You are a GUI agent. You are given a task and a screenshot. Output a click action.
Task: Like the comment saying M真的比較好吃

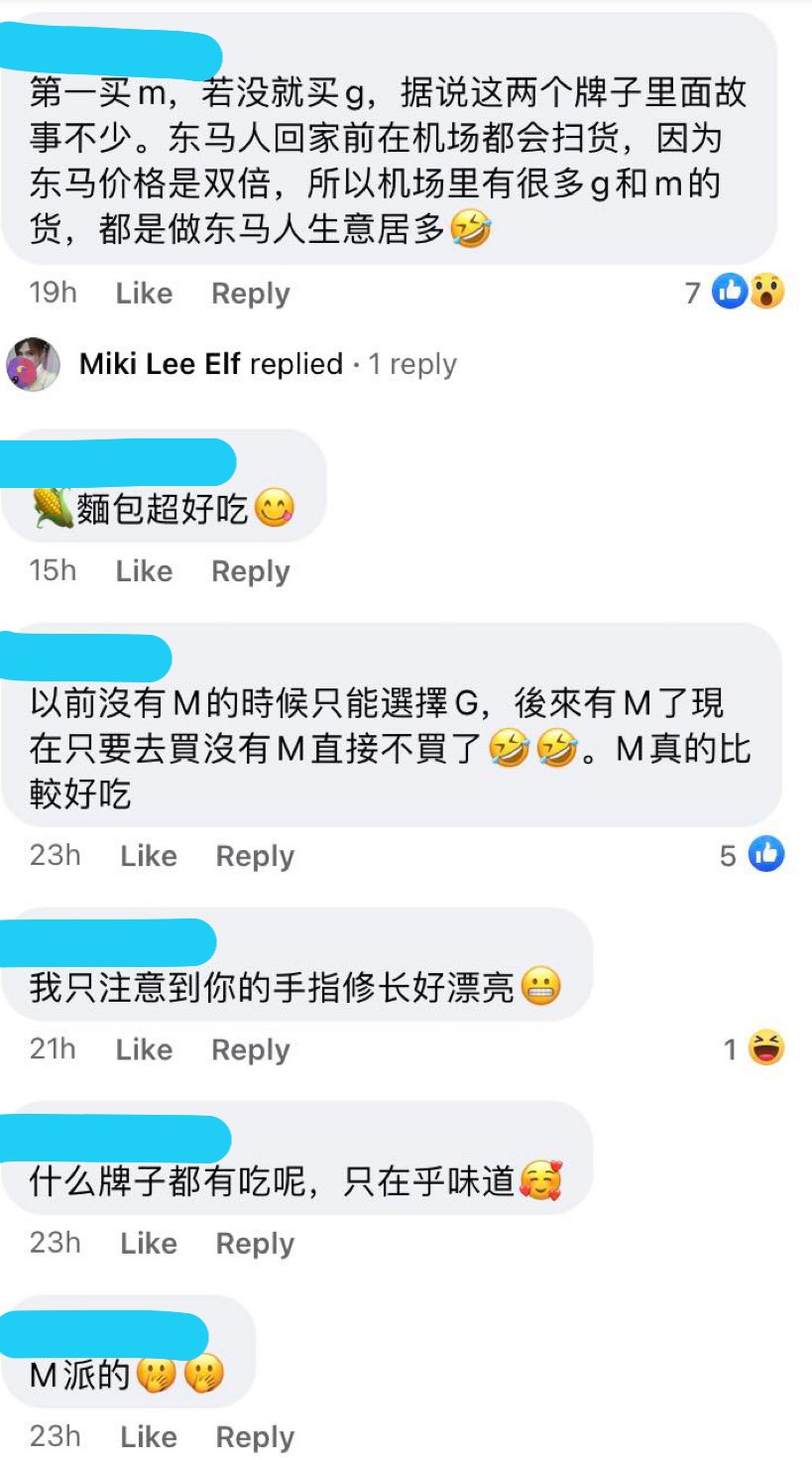click(149, 856)
